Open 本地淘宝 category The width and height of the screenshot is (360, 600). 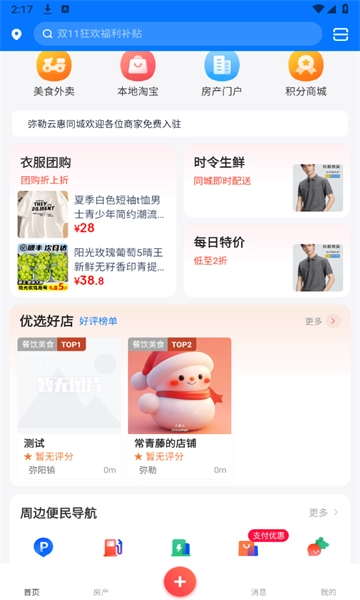click(x=138, y=73)
